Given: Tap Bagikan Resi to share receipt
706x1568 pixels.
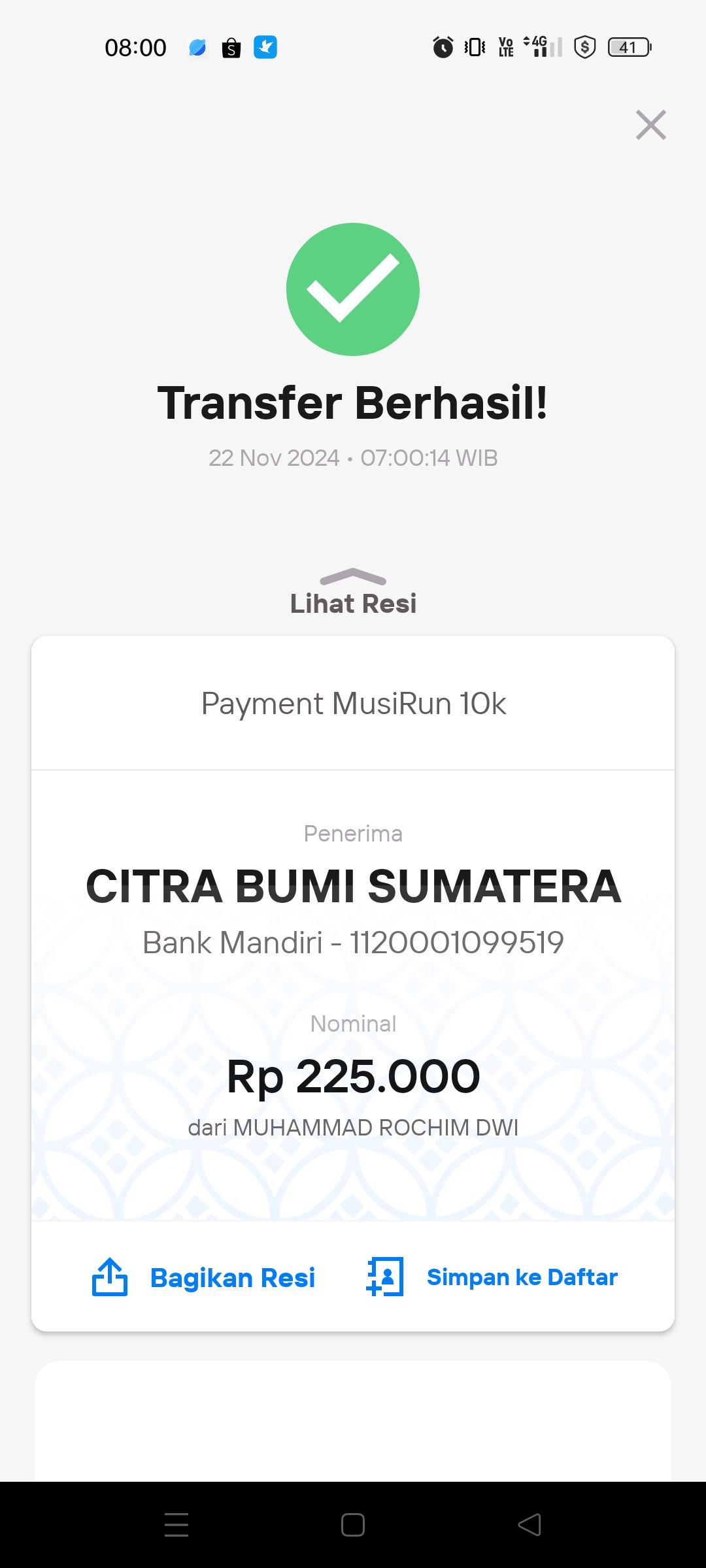Looking at the screenshot, I should pos(203,1277).
